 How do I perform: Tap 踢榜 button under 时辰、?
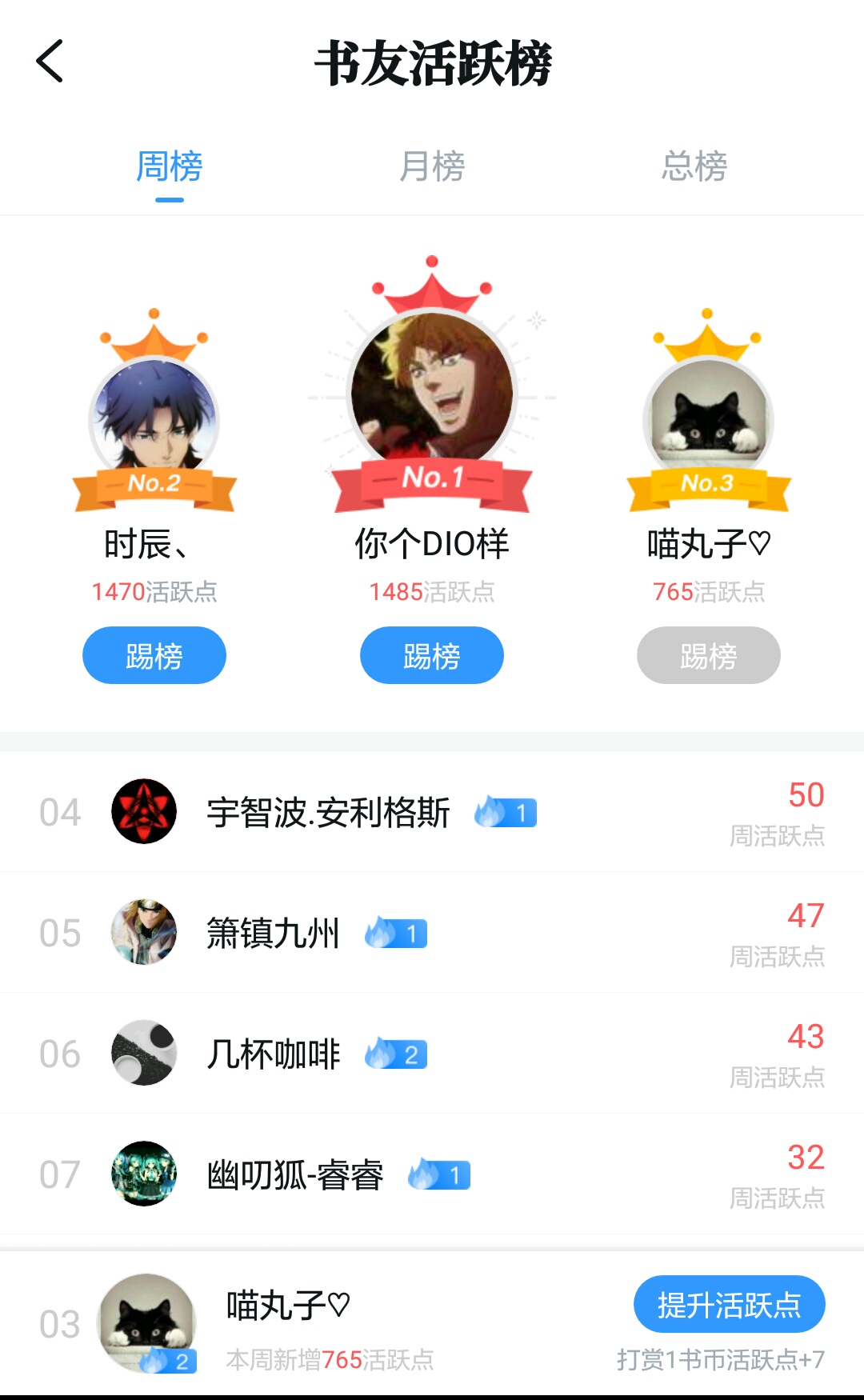pyautogui.click(x=154, y=655)
